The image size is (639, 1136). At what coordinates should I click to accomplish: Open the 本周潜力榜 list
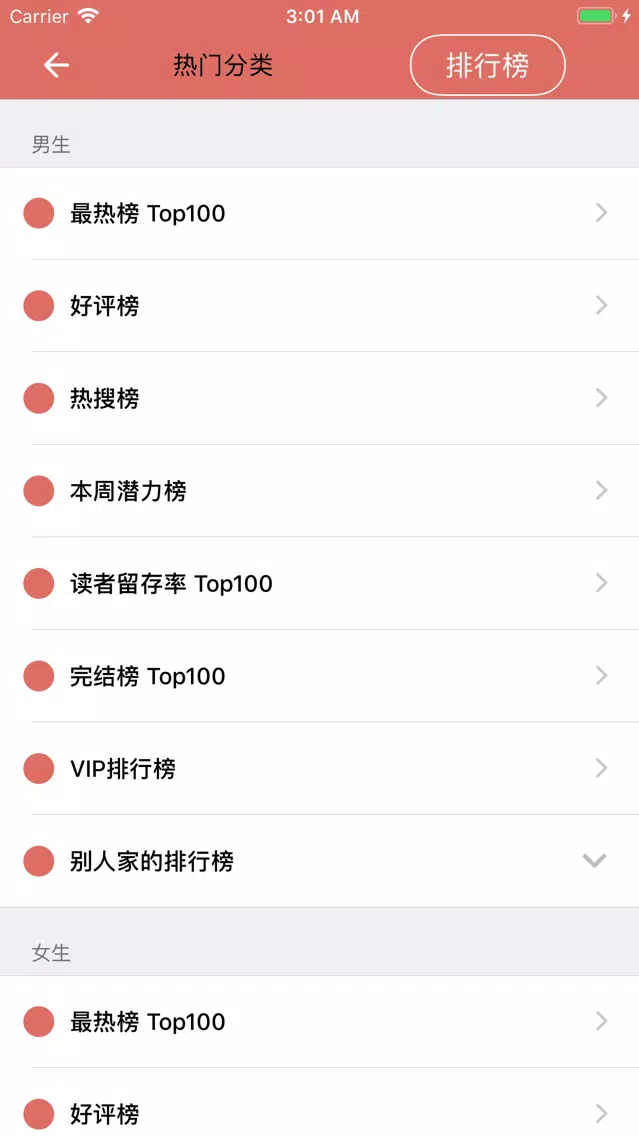coord(320,491)
